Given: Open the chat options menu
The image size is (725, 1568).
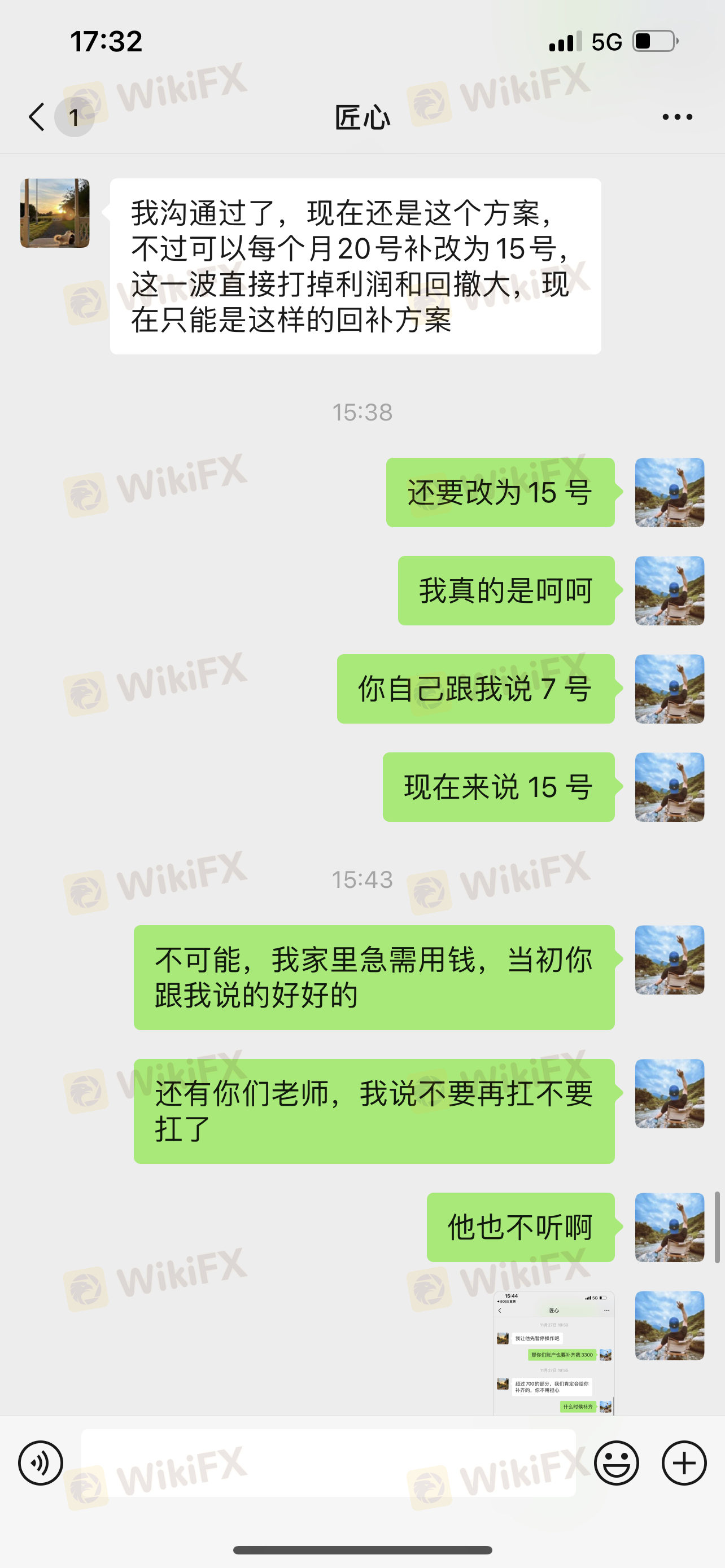Looking at the screenshot, I should tap(677, 116).
